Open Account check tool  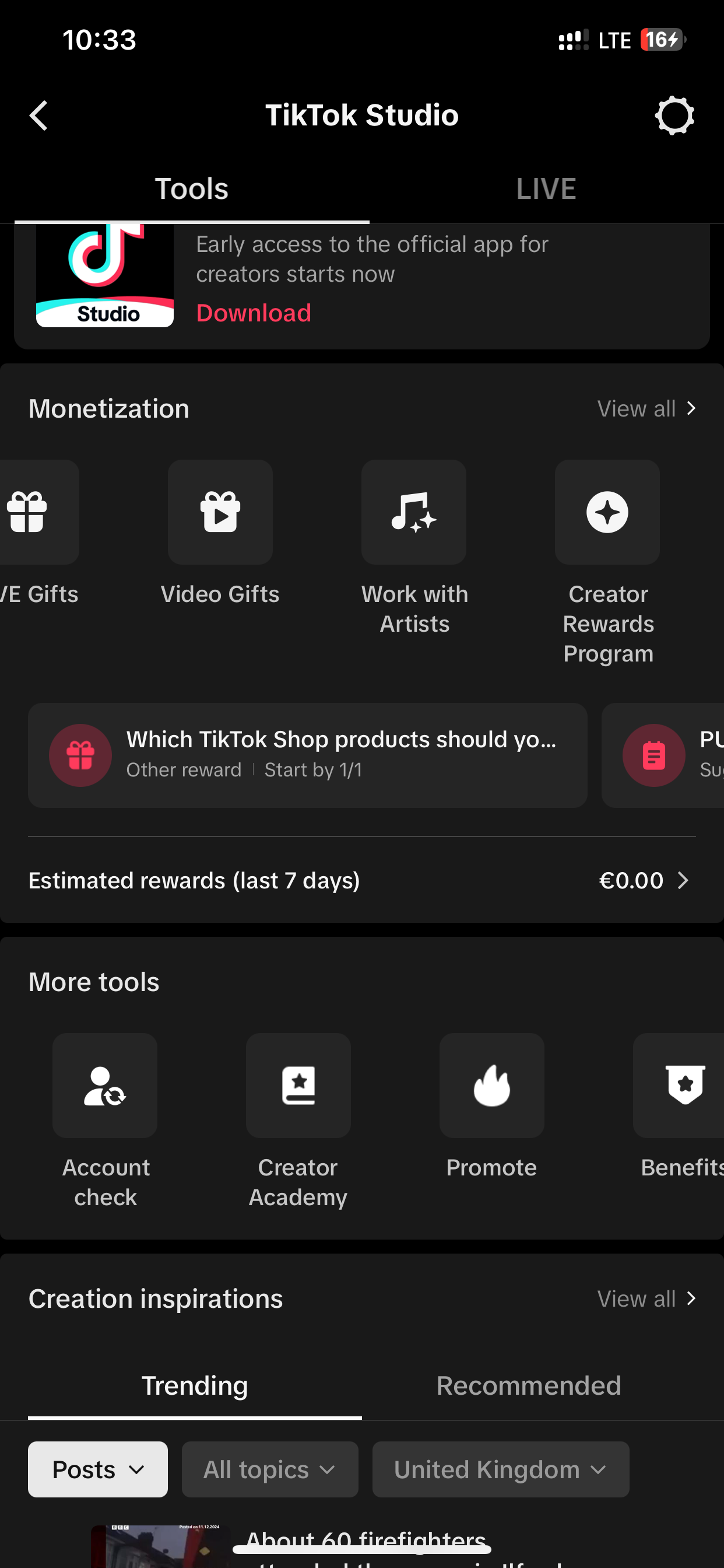click(x=105, y=1086)
